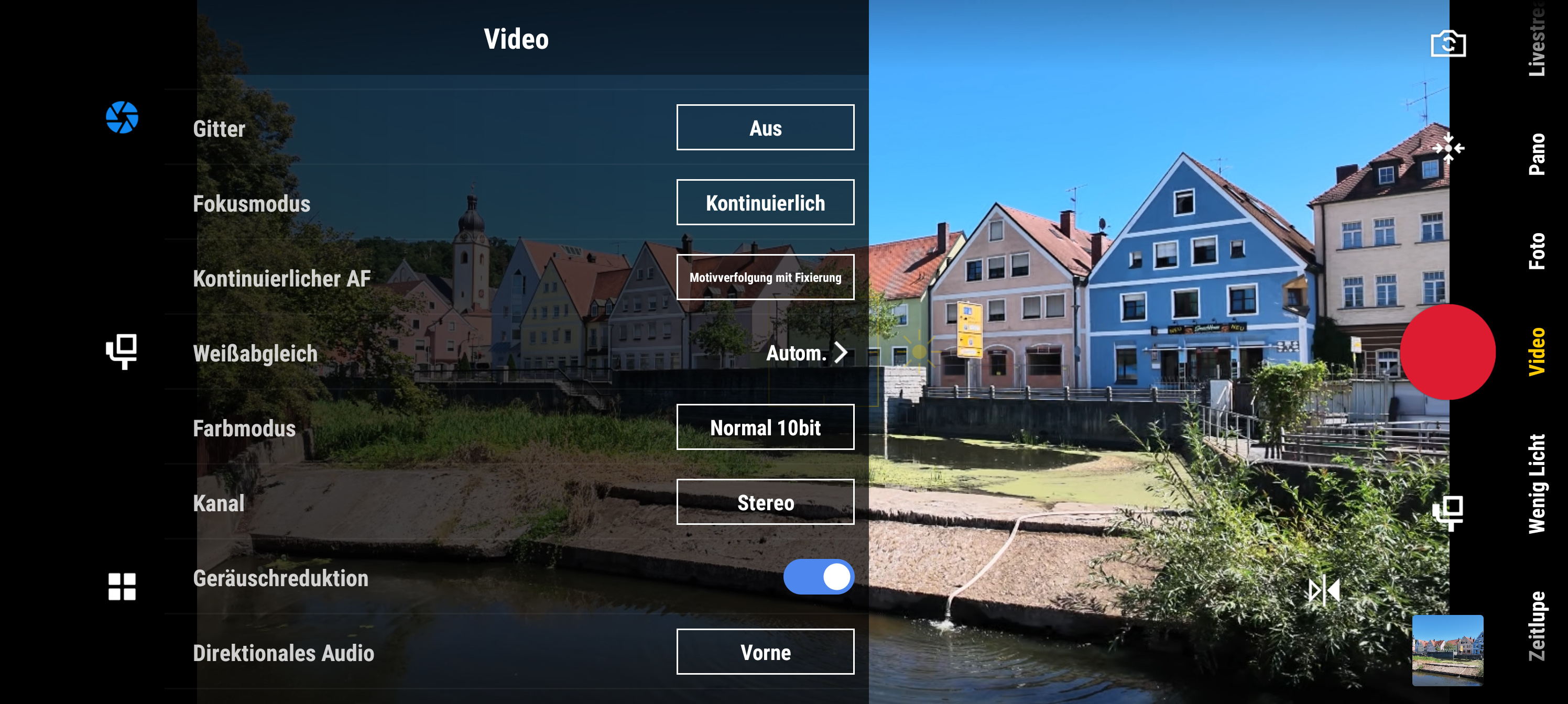The image size is (1568, 704).
Task: Open the blue camera shutter settings icon
Action: click(x=122, y=117)
